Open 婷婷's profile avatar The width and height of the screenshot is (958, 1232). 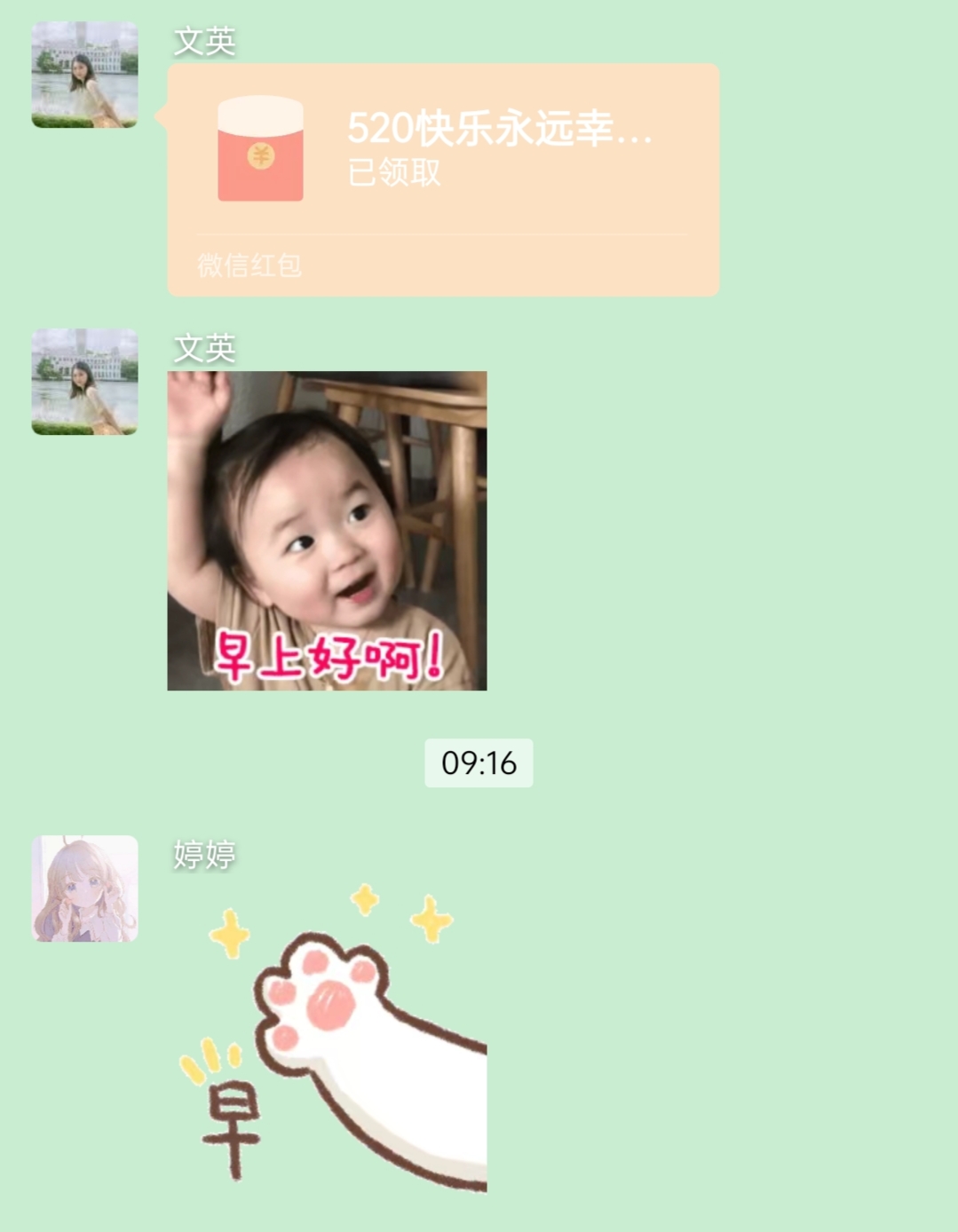click(x=85, y=888)
